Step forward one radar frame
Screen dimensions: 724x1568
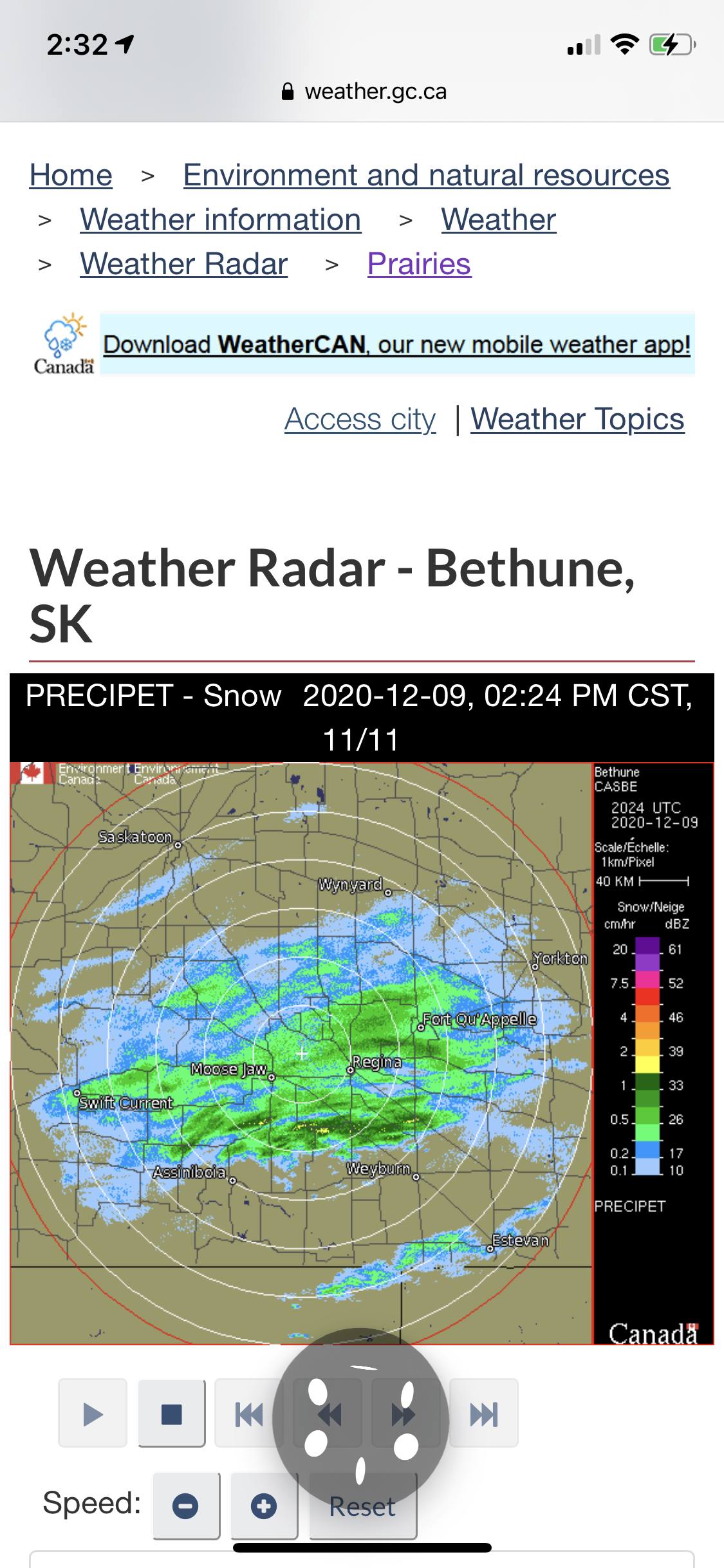(x=405, y=1414)
